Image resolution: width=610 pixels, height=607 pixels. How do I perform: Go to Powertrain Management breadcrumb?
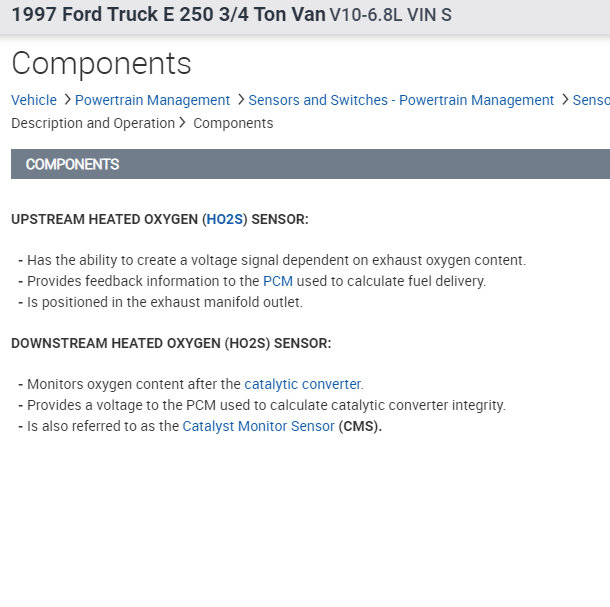pyautogui.click(x=152, y=100)
